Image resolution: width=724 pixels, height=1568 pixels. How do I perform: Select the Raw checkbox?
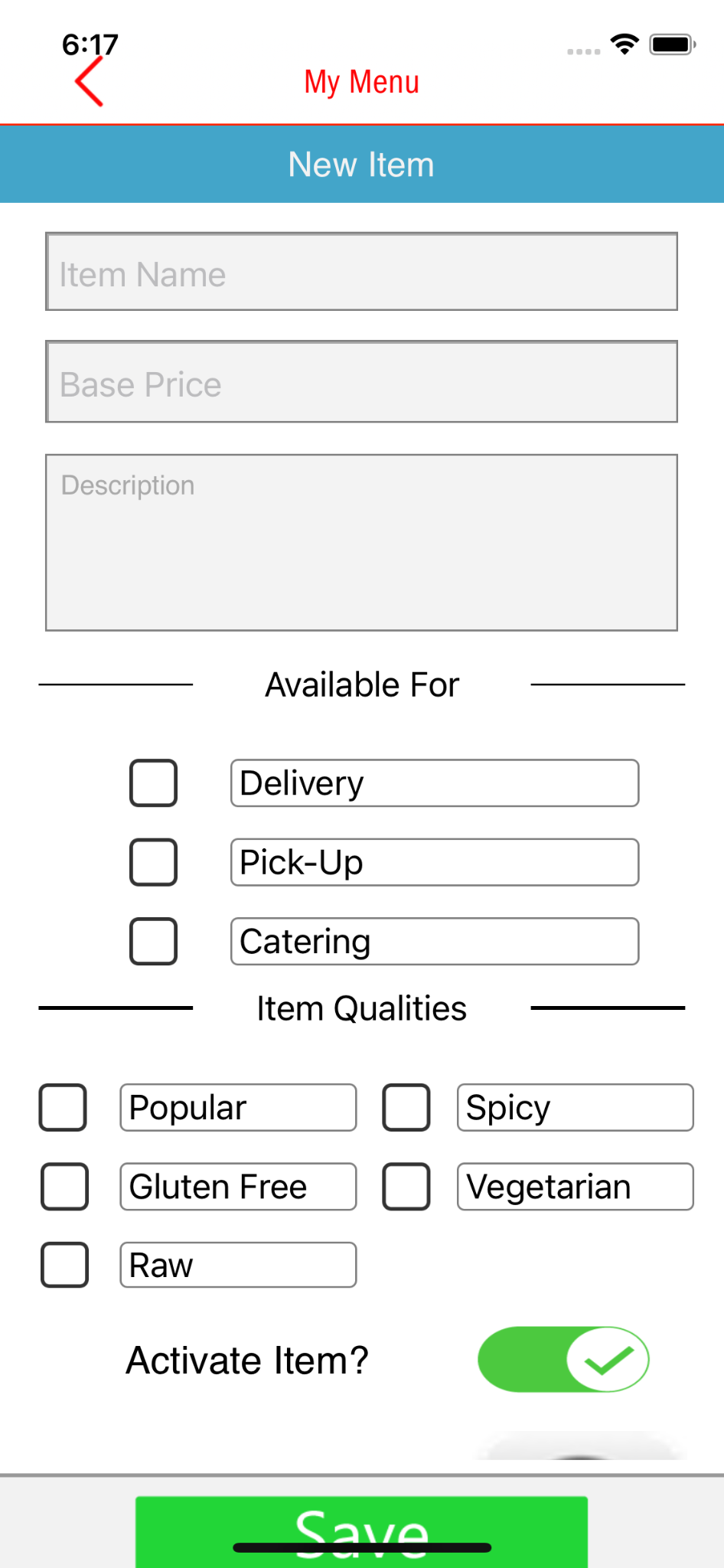(x=64, y=1265)
